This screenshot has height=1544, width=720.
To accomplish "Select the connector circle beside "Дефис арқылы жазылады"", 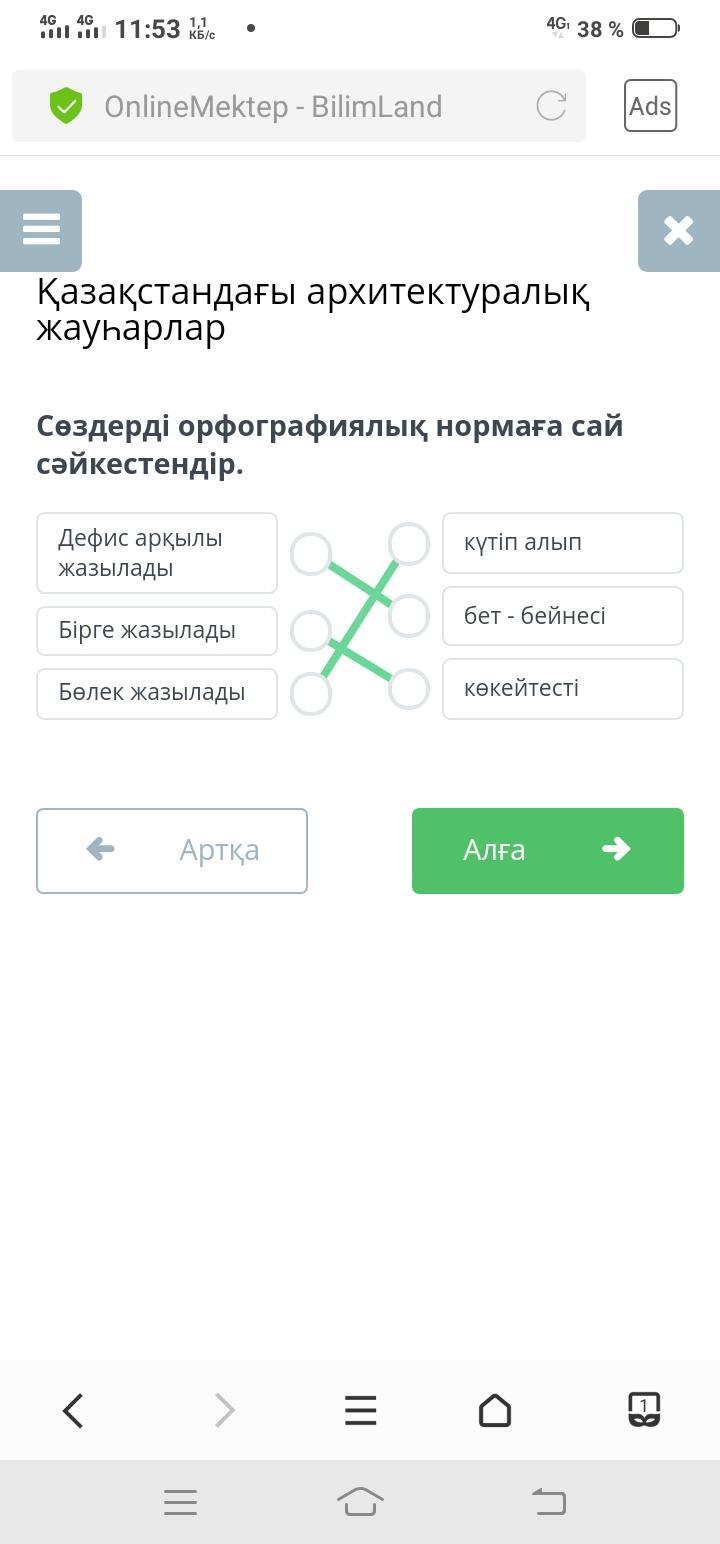I will click(x=311, y=554).
